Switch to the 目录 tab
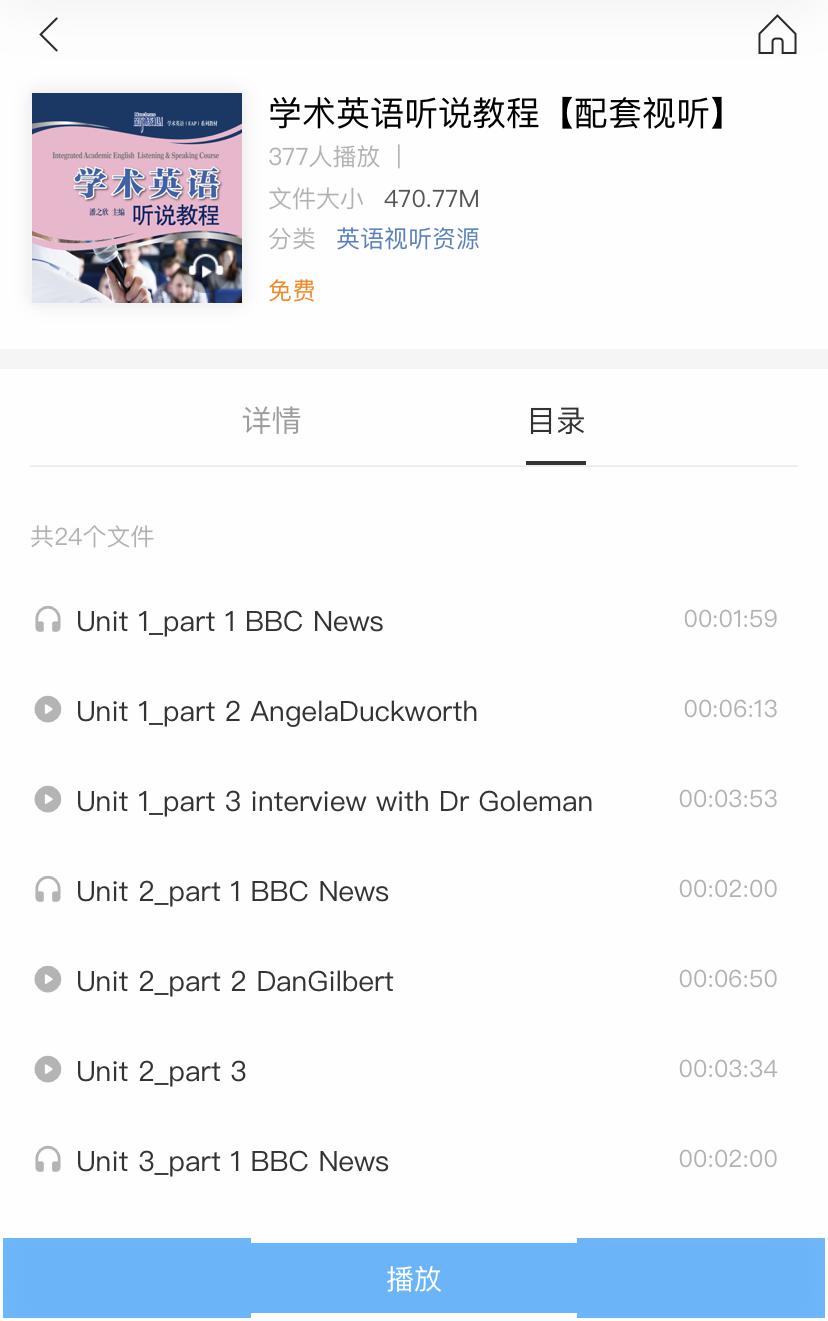Screen dimensions: 828x1321 point(555,422)
